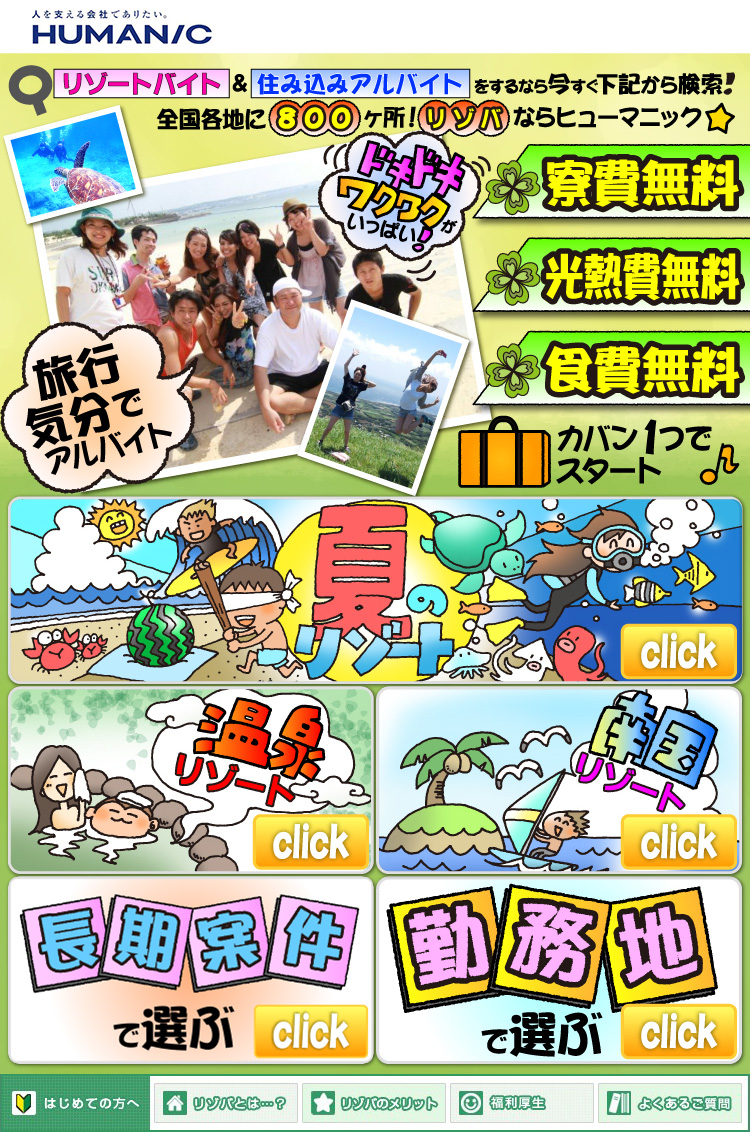Open the よくあるご質問 FAQ nav item

point(670,1104)
